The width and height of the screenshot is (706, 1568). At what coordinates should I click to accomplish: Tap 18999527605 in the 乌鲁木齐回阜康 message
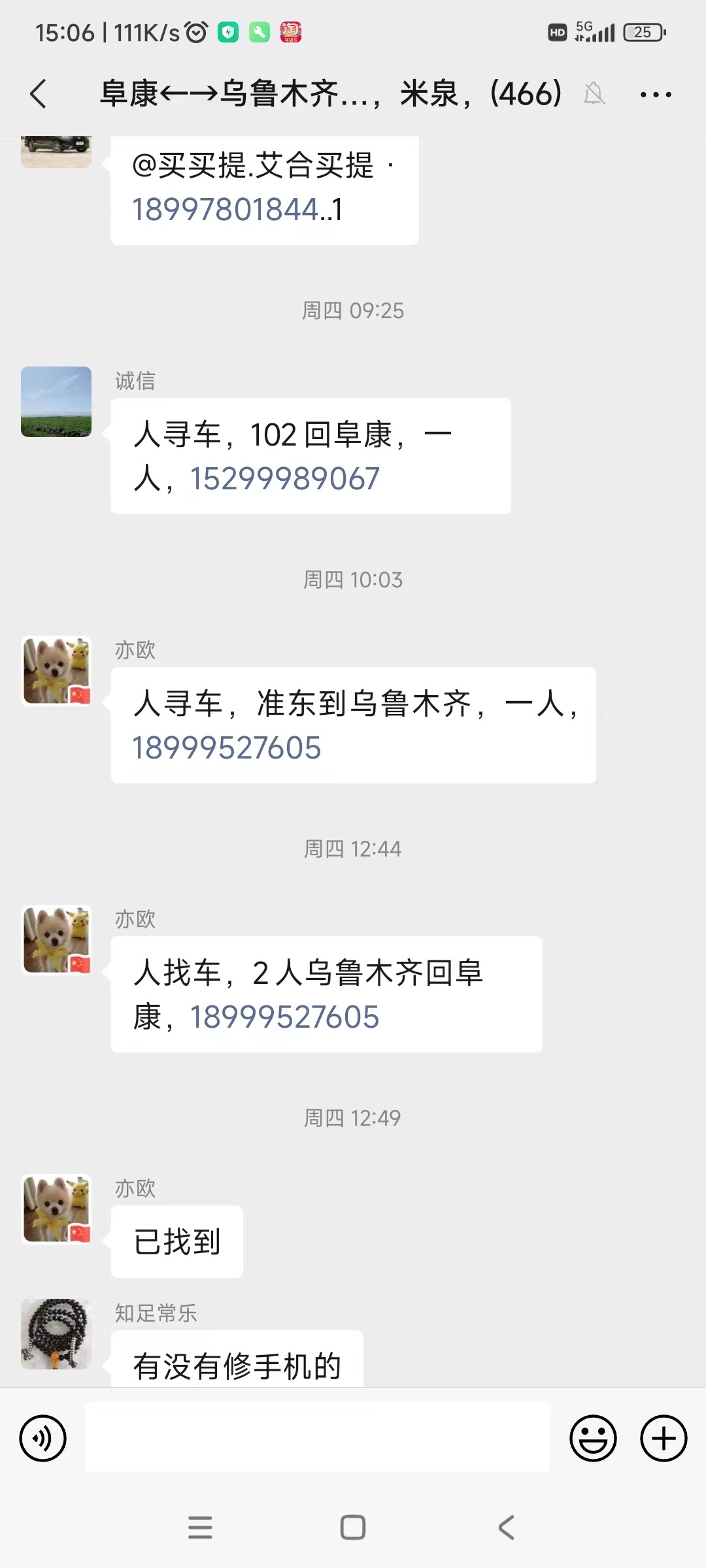click(x=284, y=1017)
